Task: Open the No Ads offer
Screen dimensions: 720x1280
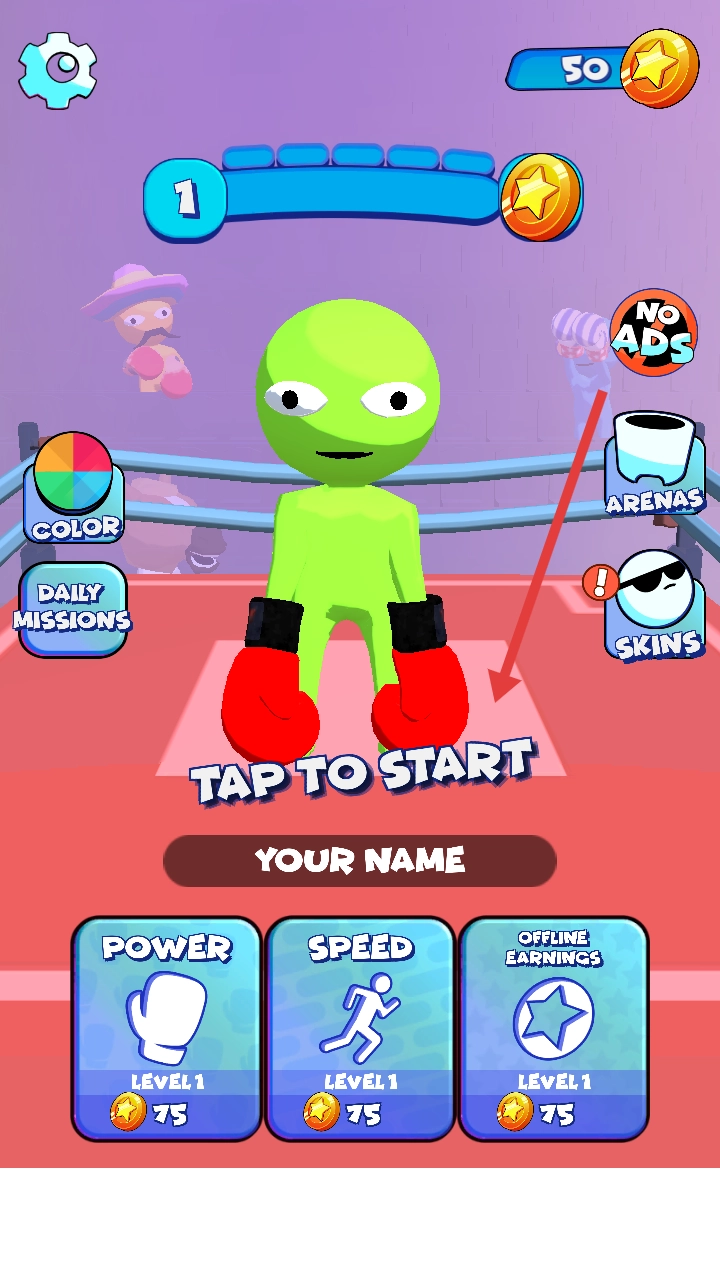Action: pyautogui.click(x=653, y=333)
